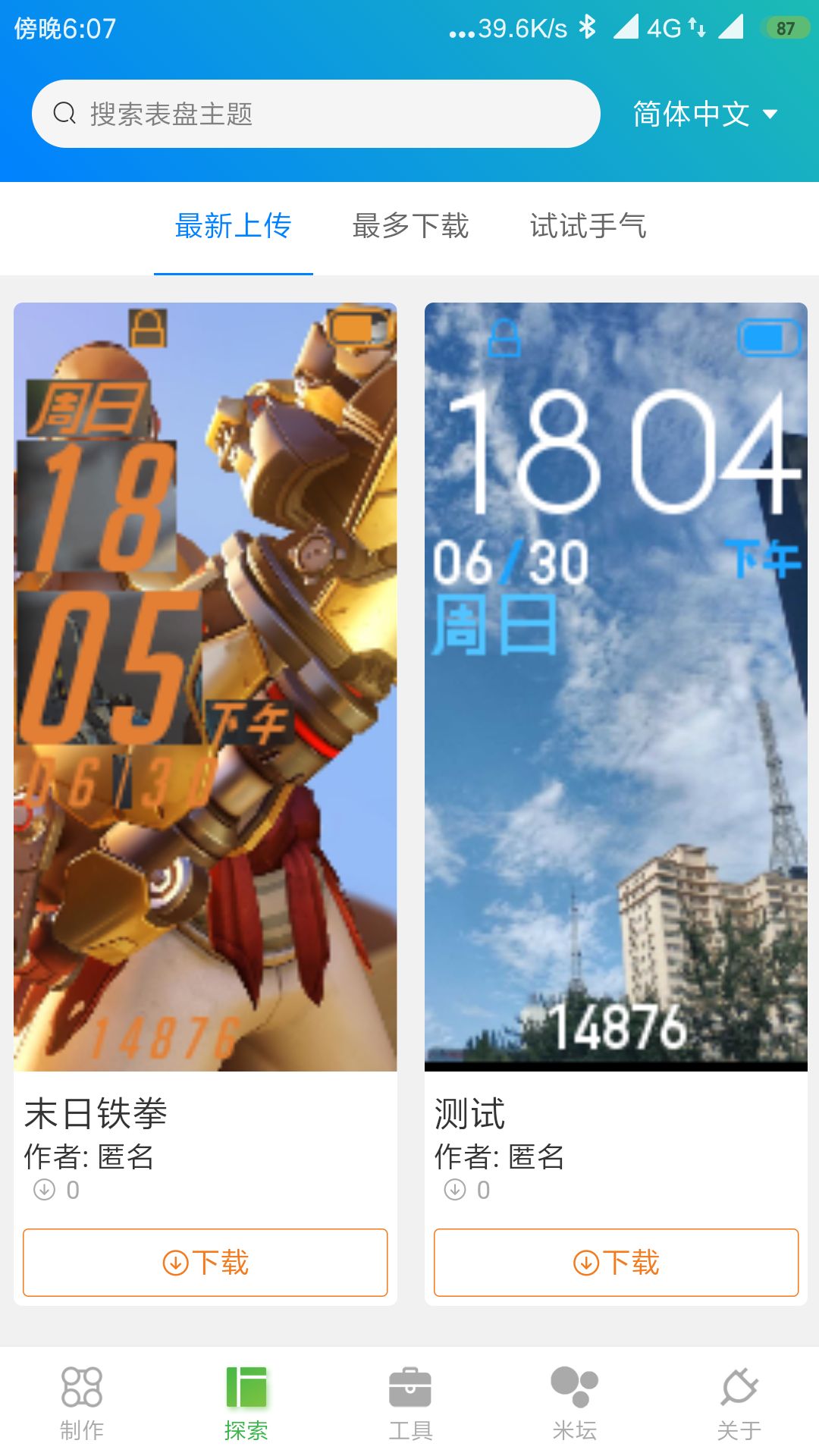Tap the 搜索表盘主题 search box
The width and height of the screenshot is (819, 1456).
315,114
